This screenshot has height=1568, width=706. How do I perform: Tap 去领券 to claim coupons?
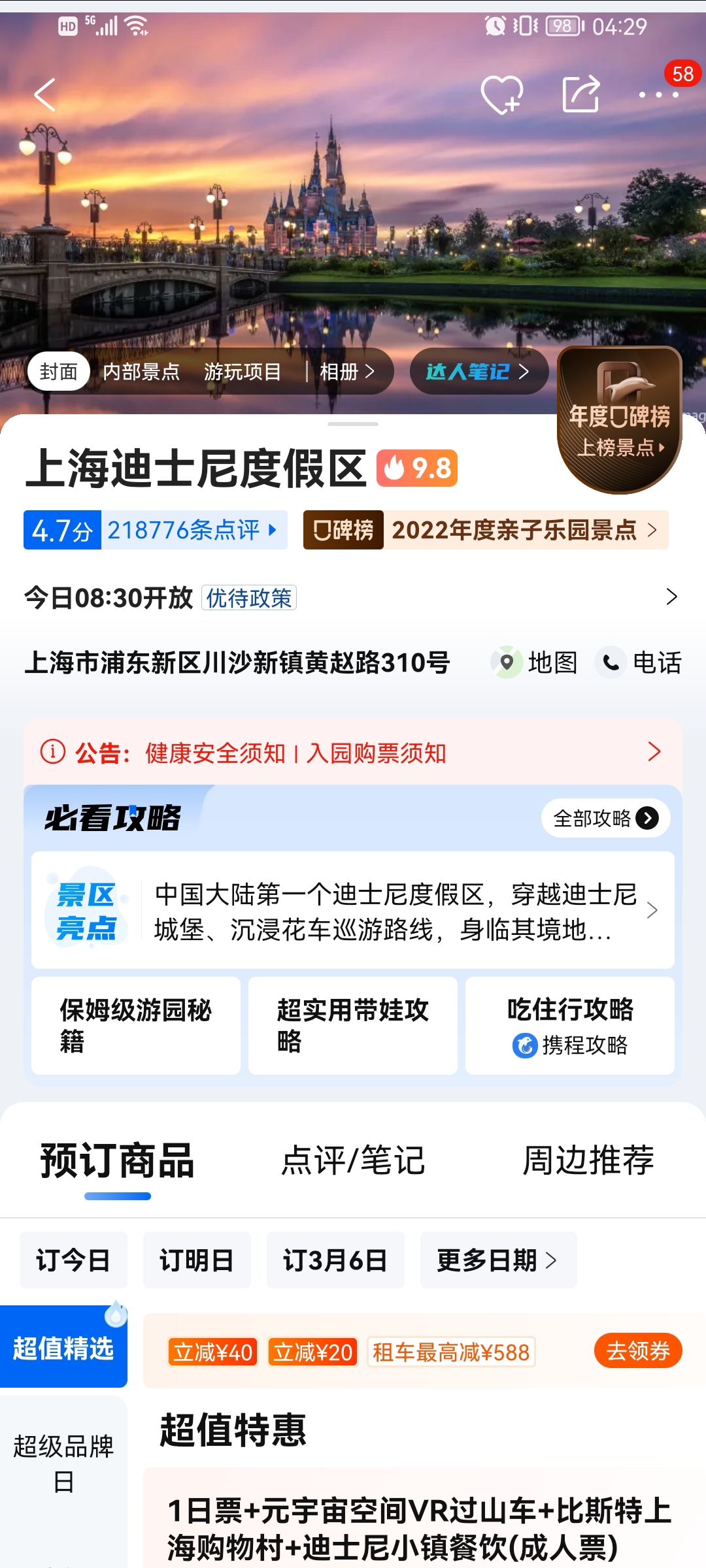[x=638, y=1350]
